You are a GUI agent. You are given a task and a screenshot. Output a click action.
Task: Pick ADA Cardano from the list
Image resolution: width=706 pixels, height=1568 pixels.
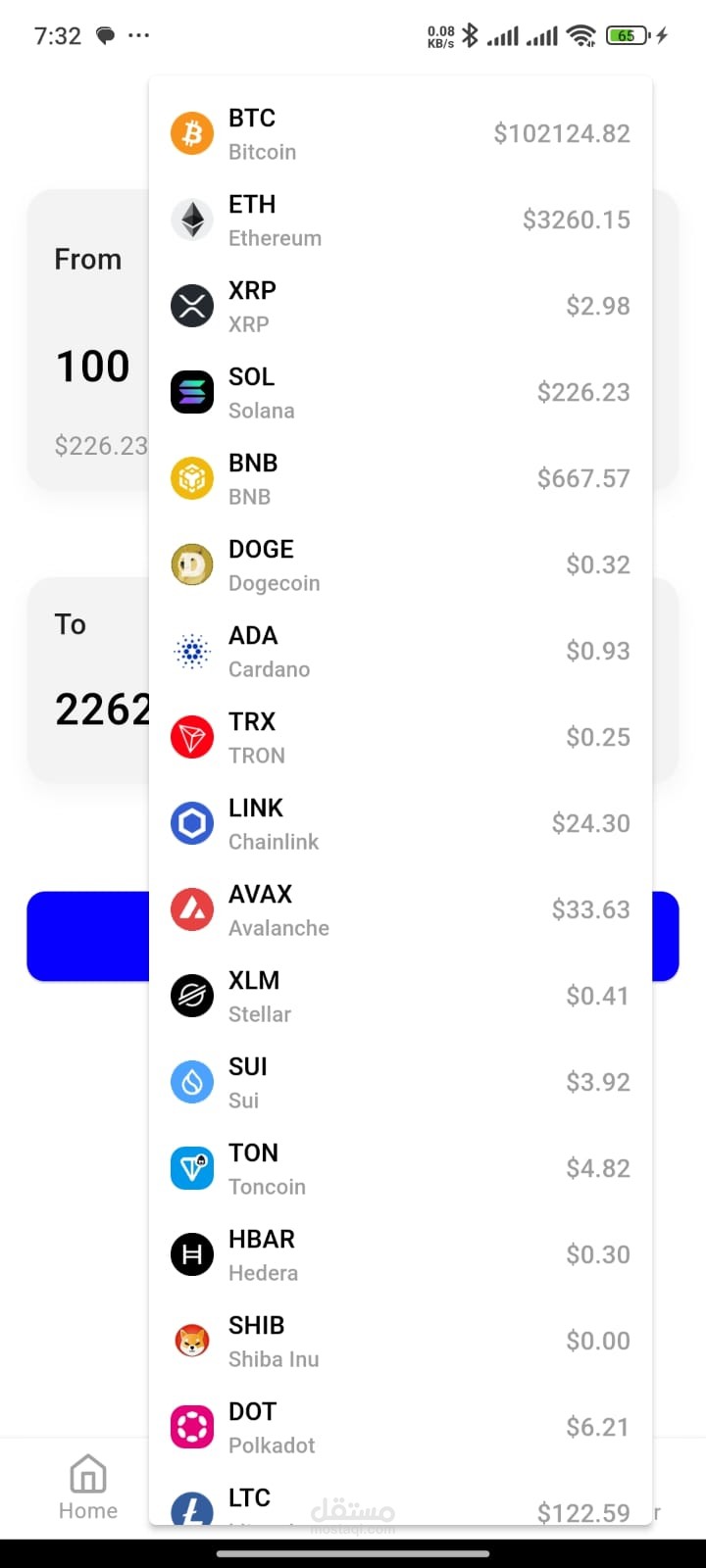400,652
